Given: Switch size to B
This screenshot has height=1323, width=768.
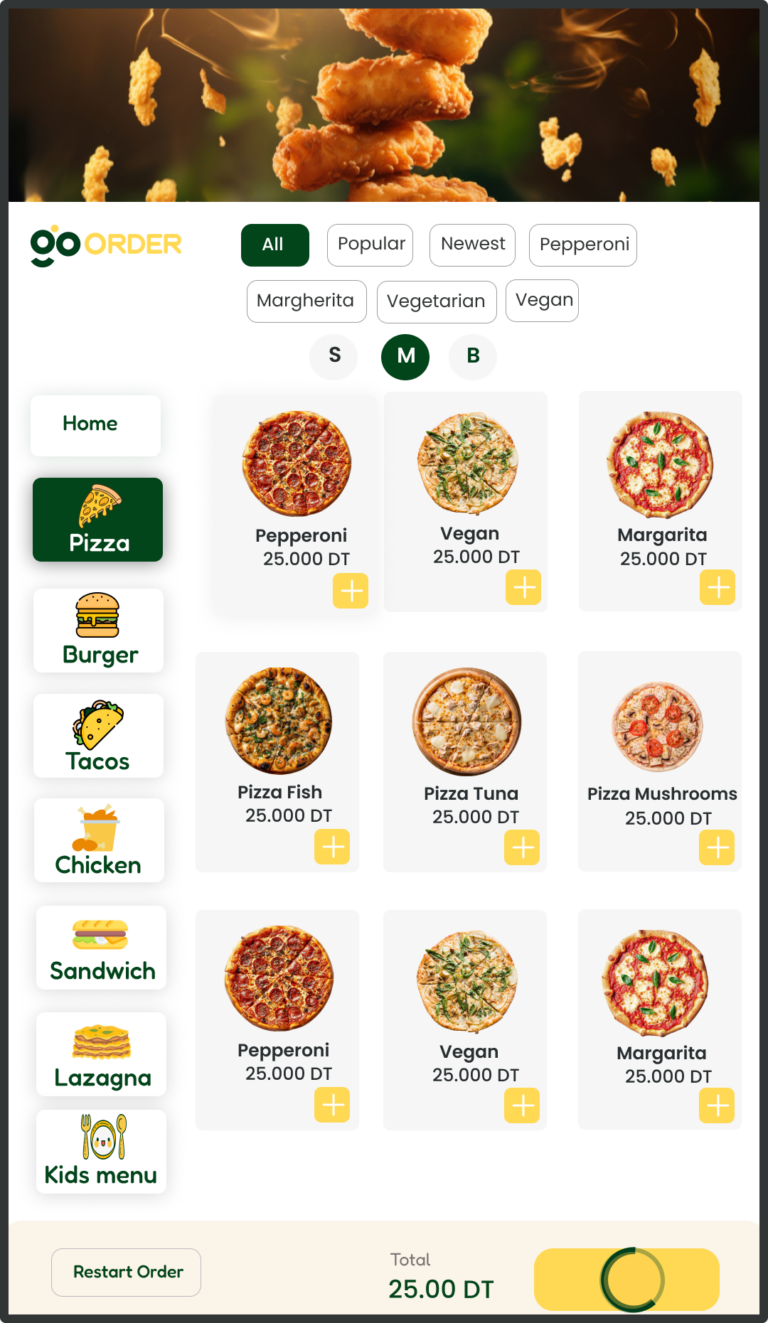Looking at the screenshot, I should [x=473, y=356].
